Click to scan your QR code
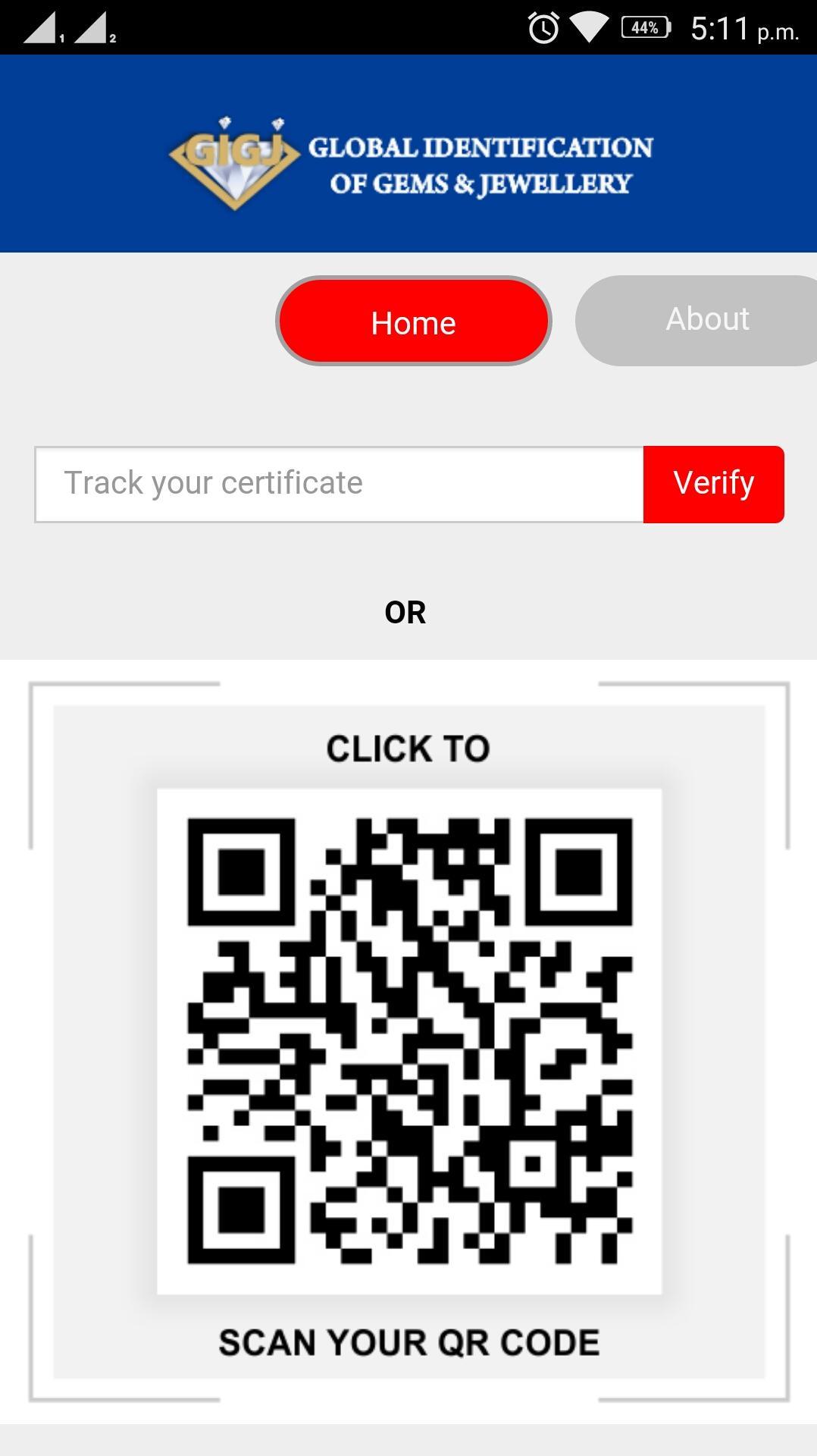Image resolution: width=817 pixels, height=1456 pixels. tap(409, 1040)
